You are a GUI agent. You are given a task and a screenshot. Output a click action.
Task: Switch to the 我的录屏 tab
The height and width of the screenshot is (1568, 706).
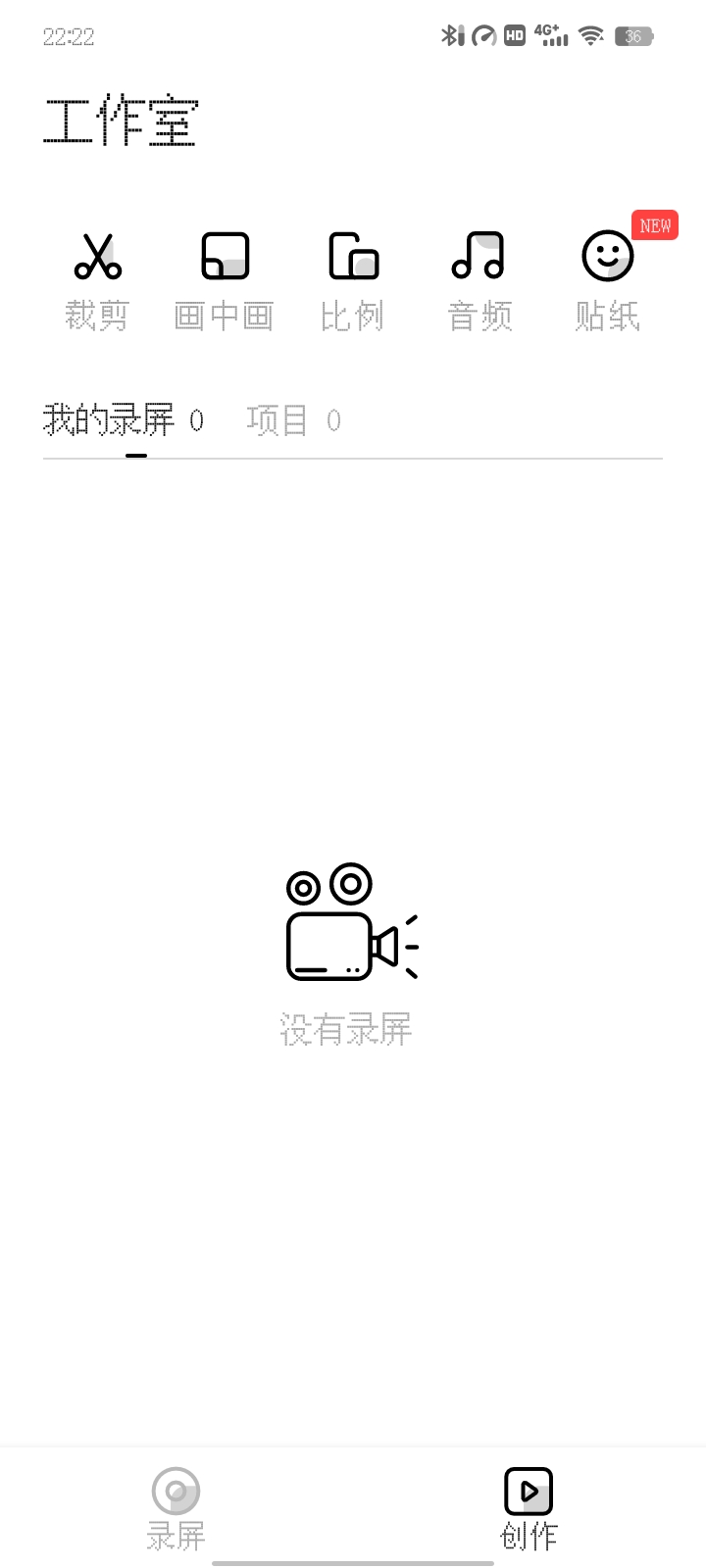coord(124,421)
